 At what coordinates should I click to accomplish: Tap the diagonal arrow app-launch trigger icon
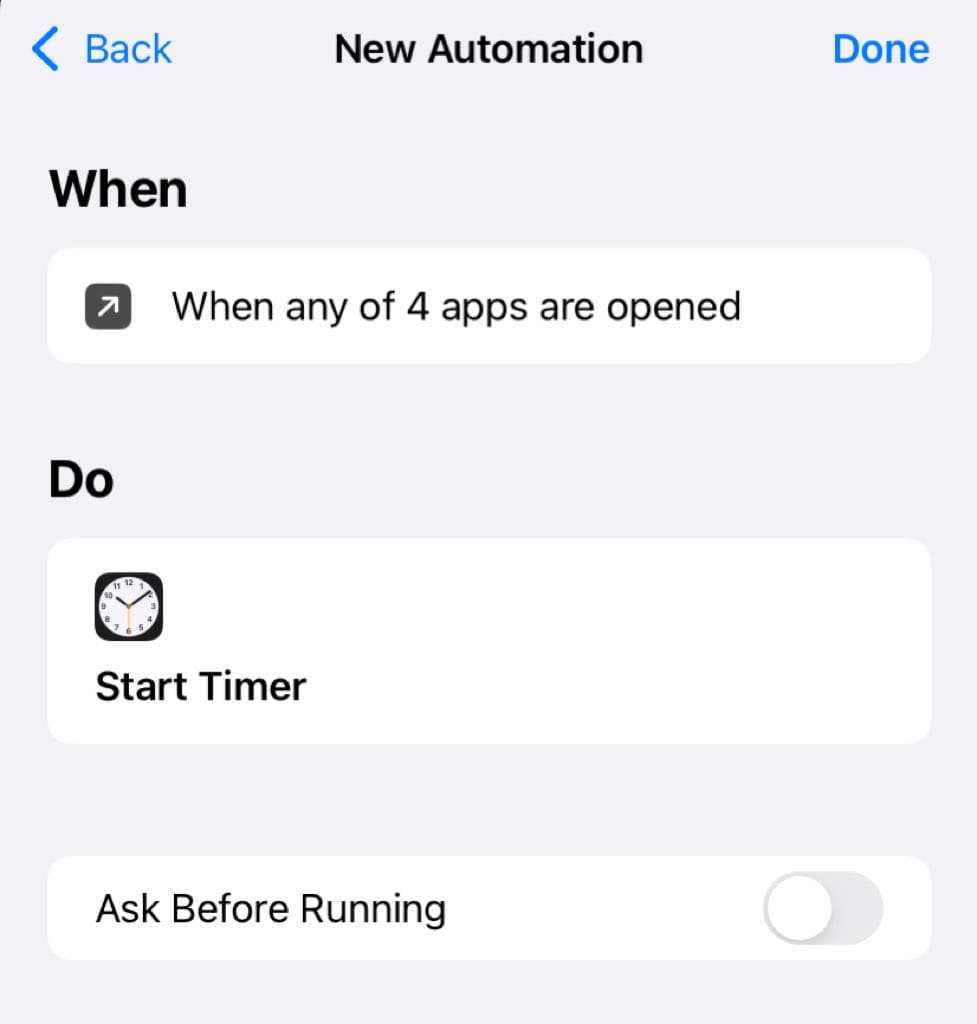pos(107,306)
